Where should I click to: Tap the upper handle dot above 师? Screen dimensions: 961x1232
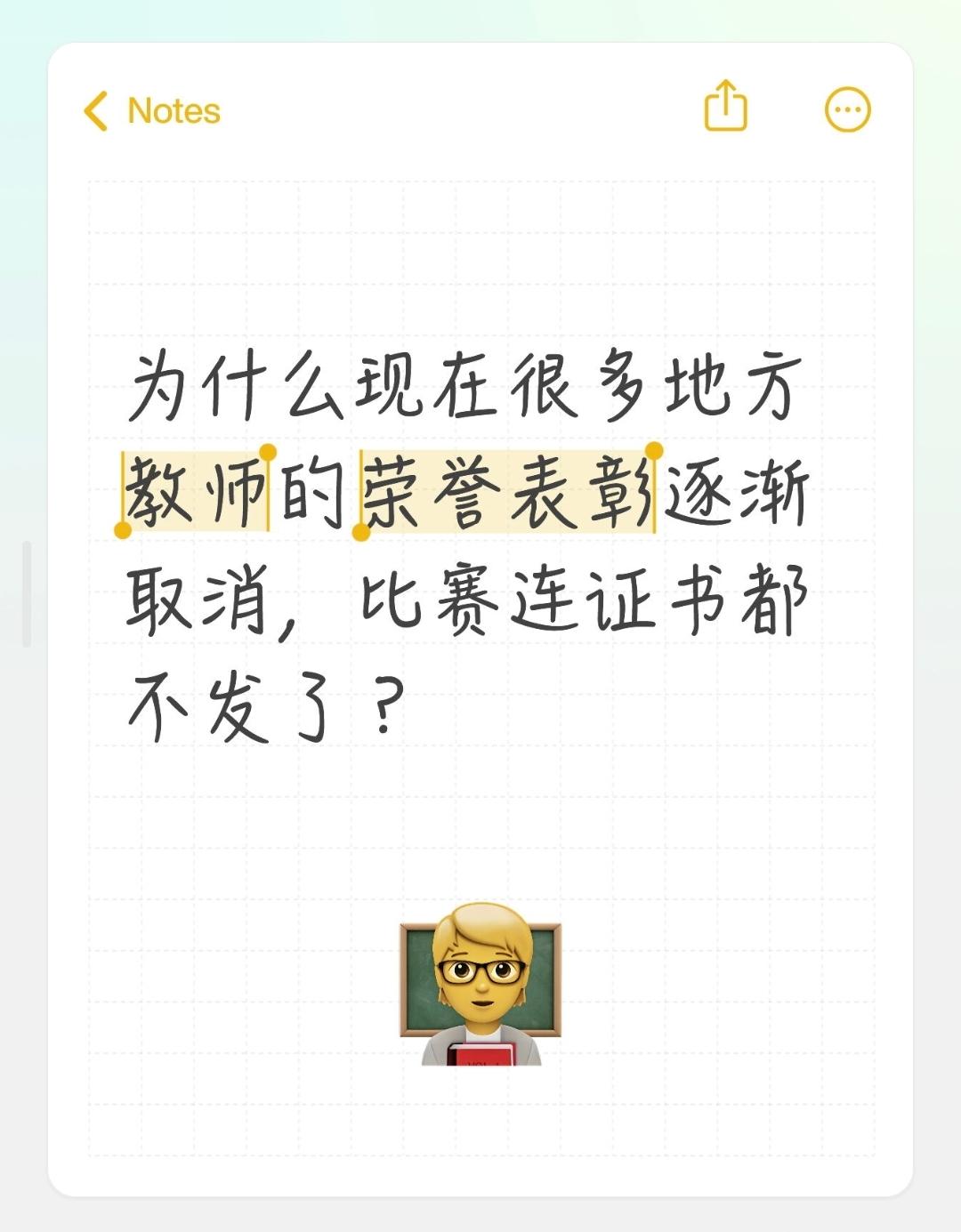pos(269,454)
